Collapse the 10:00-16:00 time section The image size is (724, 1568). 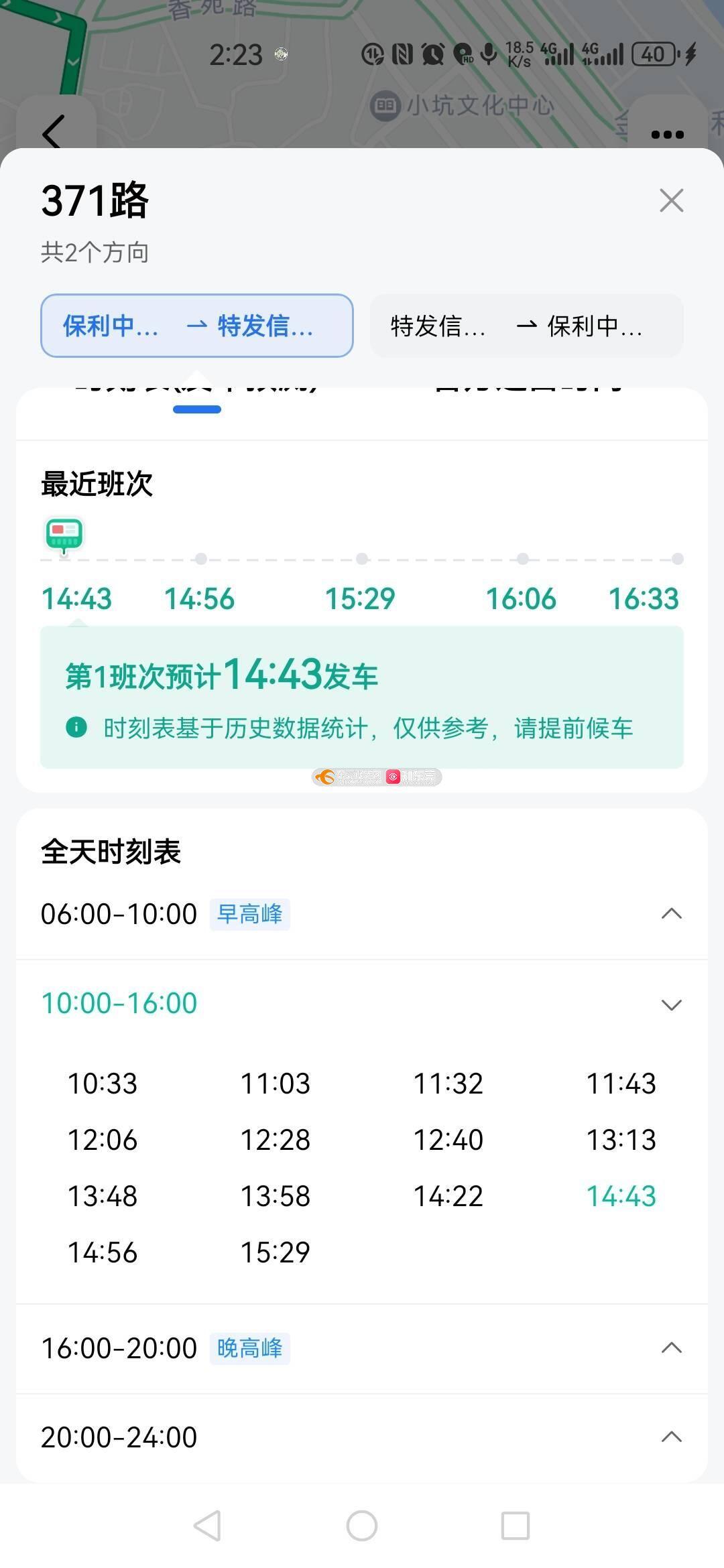click(362, 1003)
